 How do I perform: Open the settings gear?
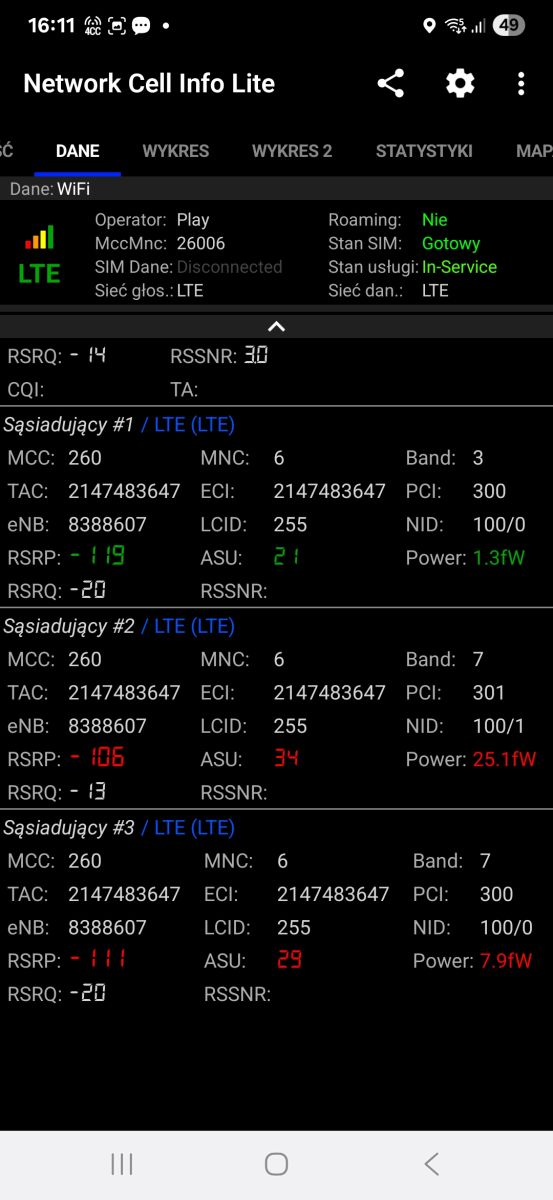[460, 84]
